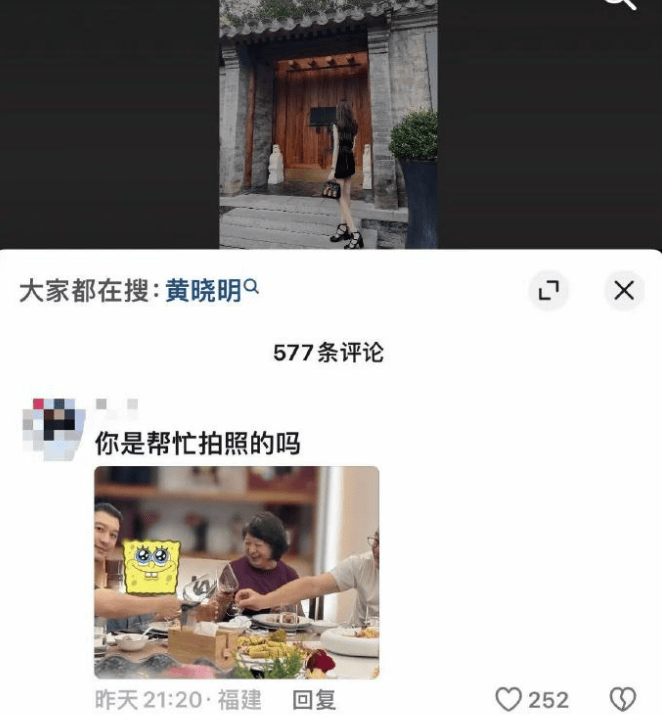Expand the comments panel to fullscreen

548,291
